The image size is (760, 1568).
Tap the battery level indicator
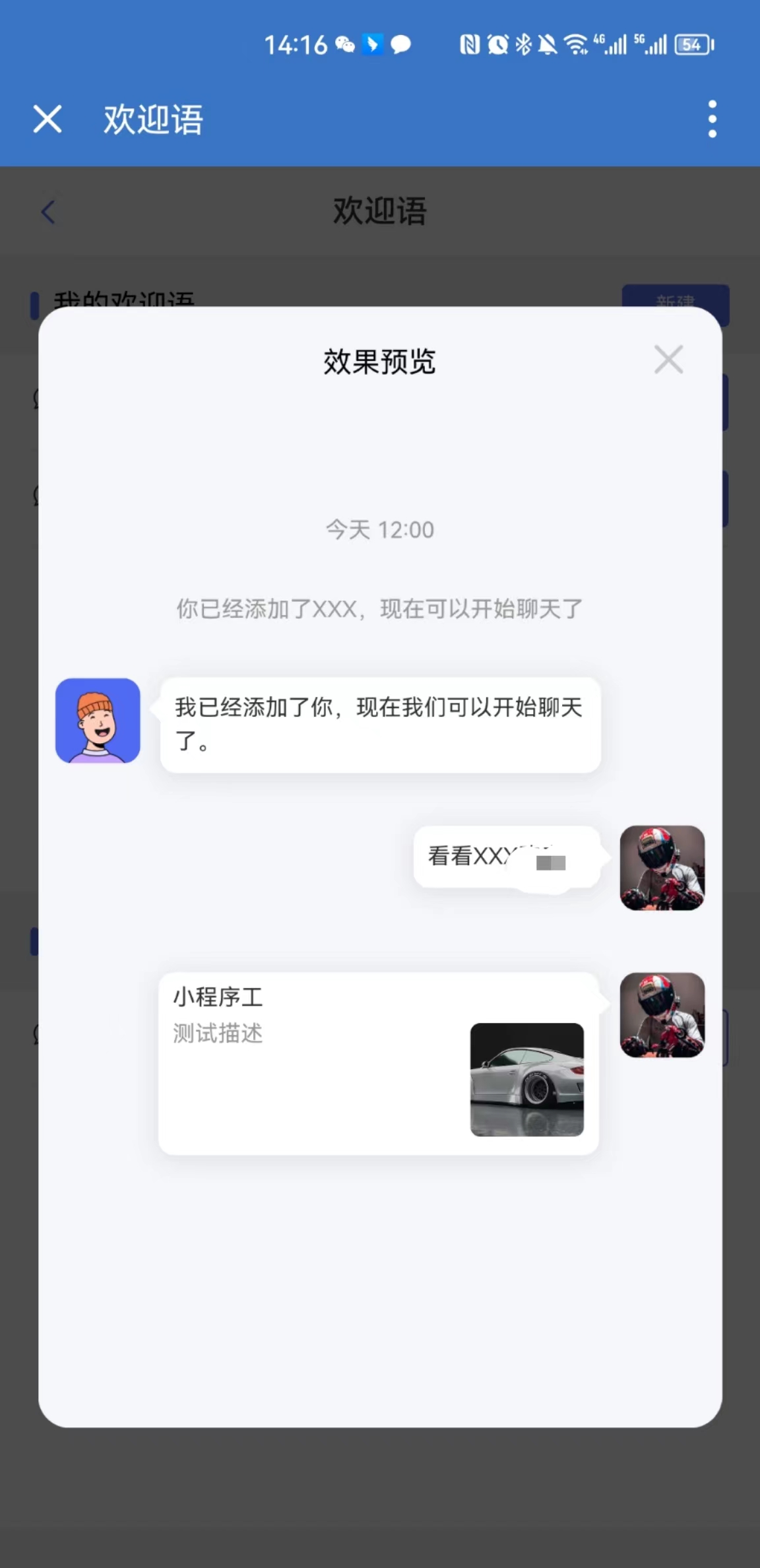tap(691, 45)
